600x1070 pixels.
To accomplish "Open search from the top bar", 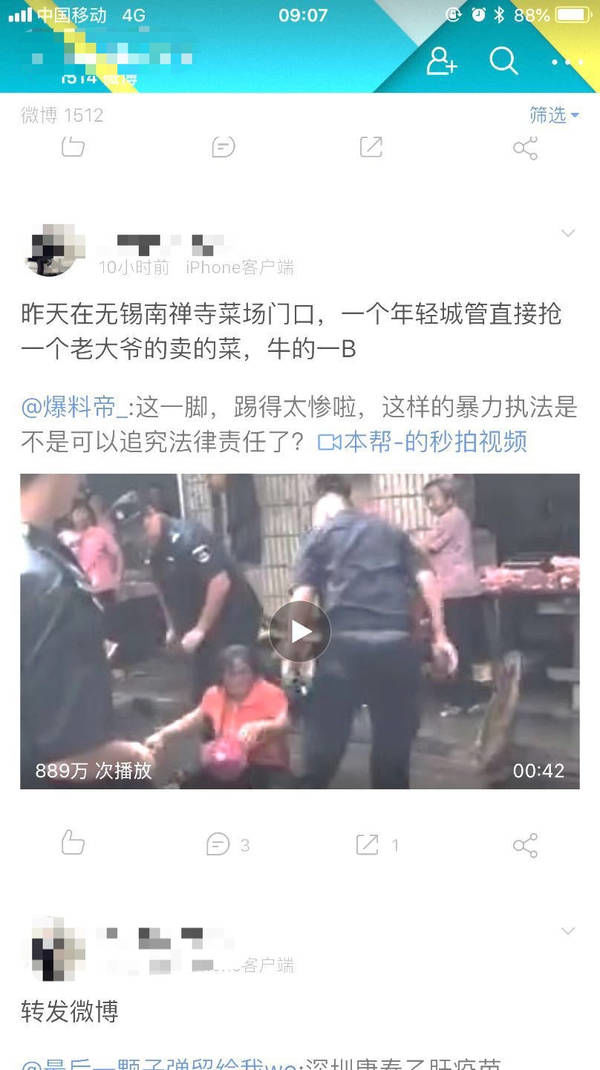I will point(503,61).
